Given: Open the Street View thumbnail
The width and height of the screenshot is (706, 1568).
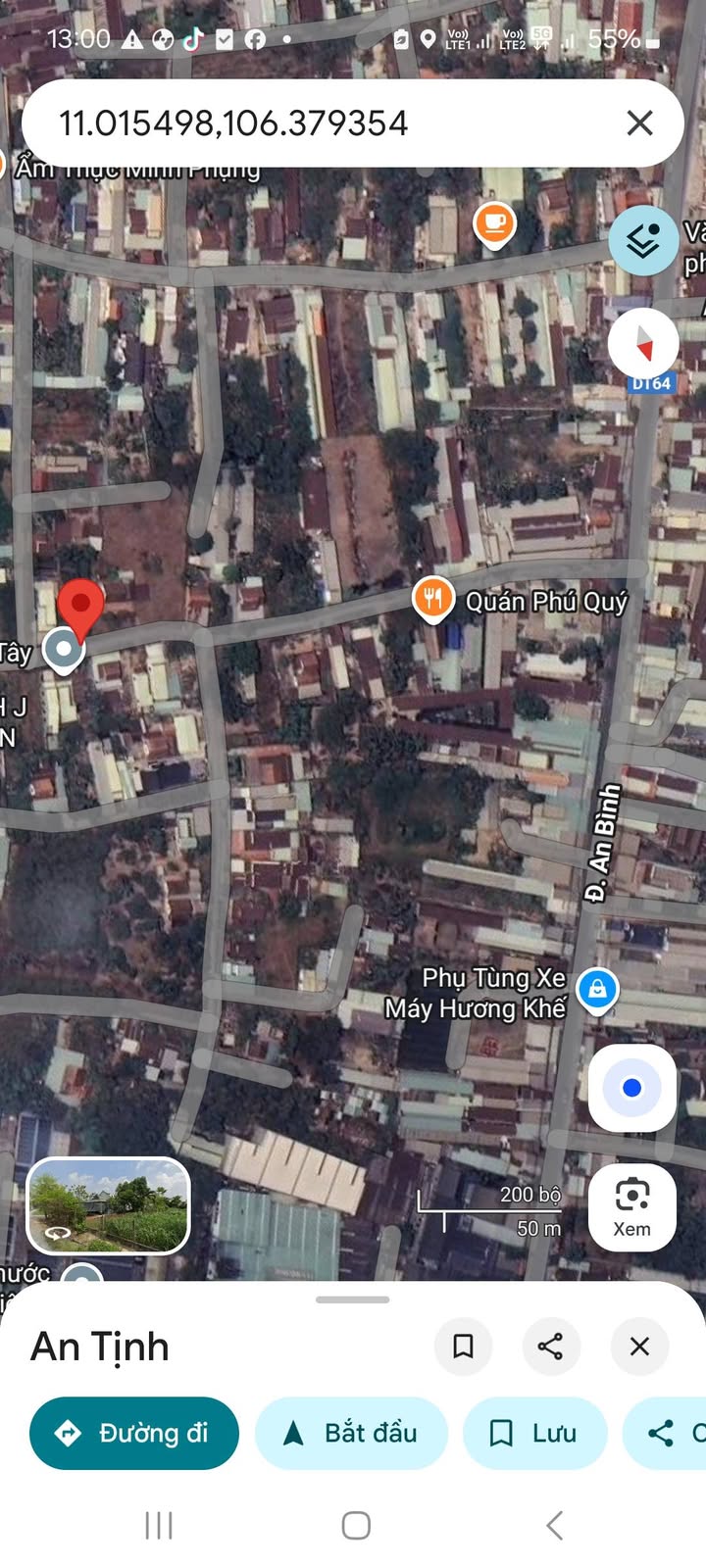Looking at the screenshot, I should tap(108, 1206).
